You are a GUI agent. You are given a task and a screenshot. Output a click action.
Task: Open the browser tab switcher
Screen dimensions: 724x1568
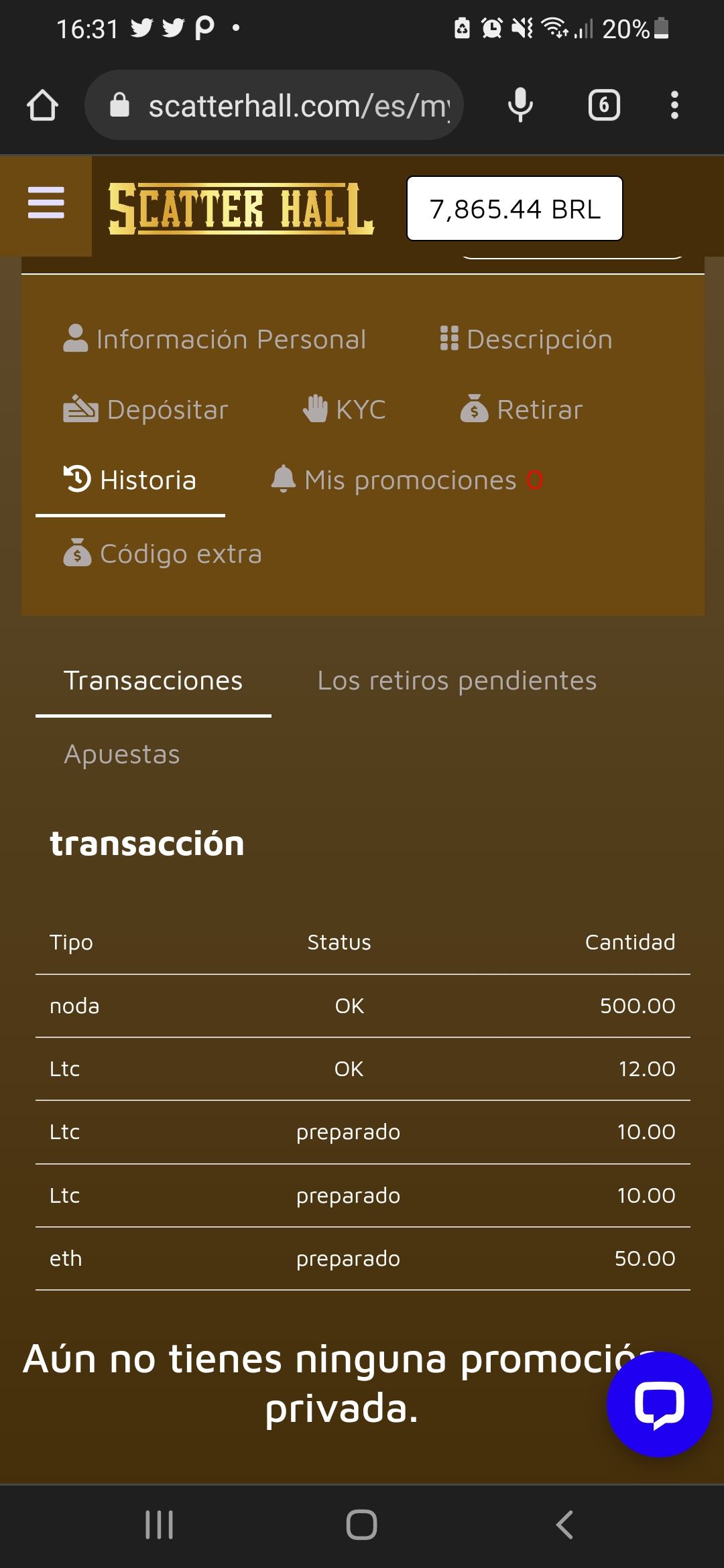point(603,105)
